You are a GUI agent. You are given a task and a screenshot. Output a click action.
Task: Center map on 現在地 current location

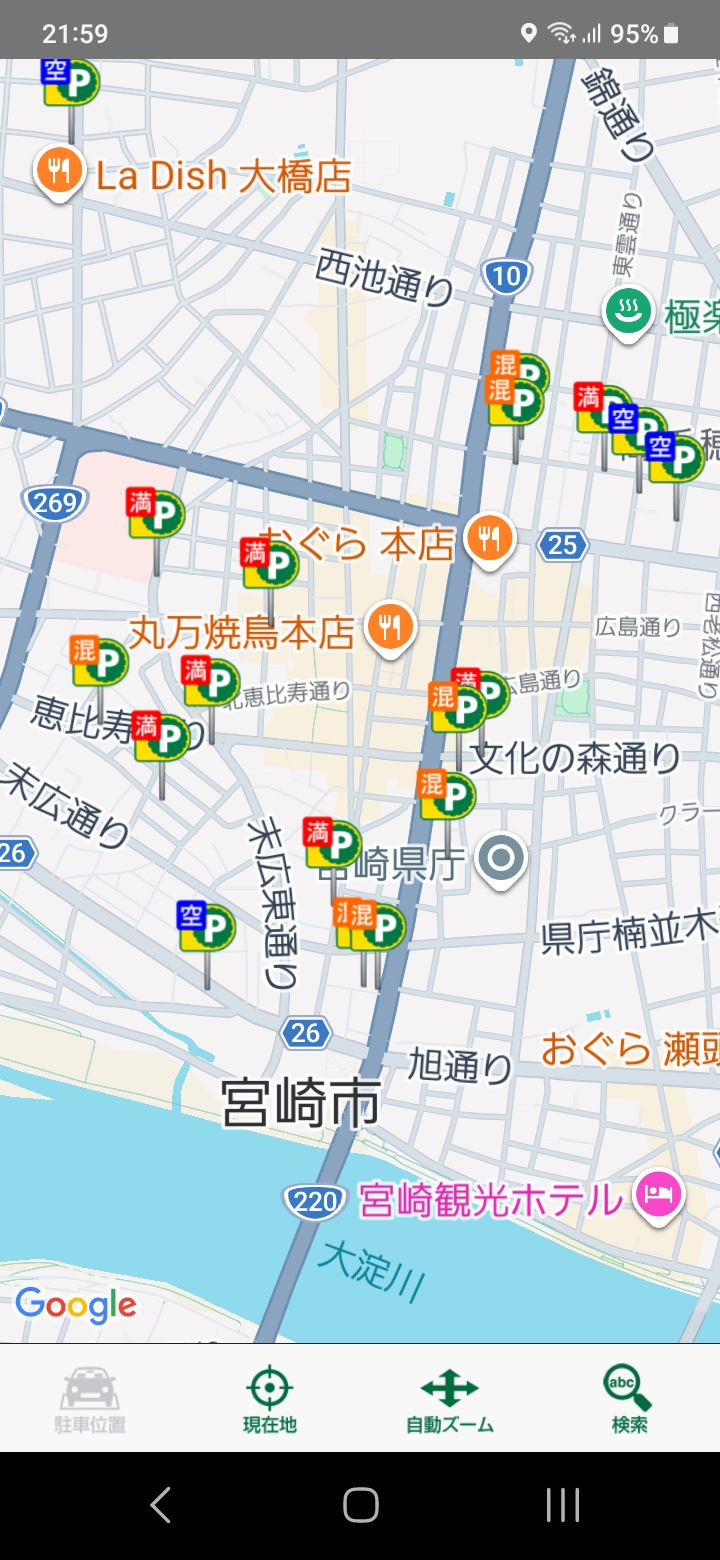(x=269, y=1399)
